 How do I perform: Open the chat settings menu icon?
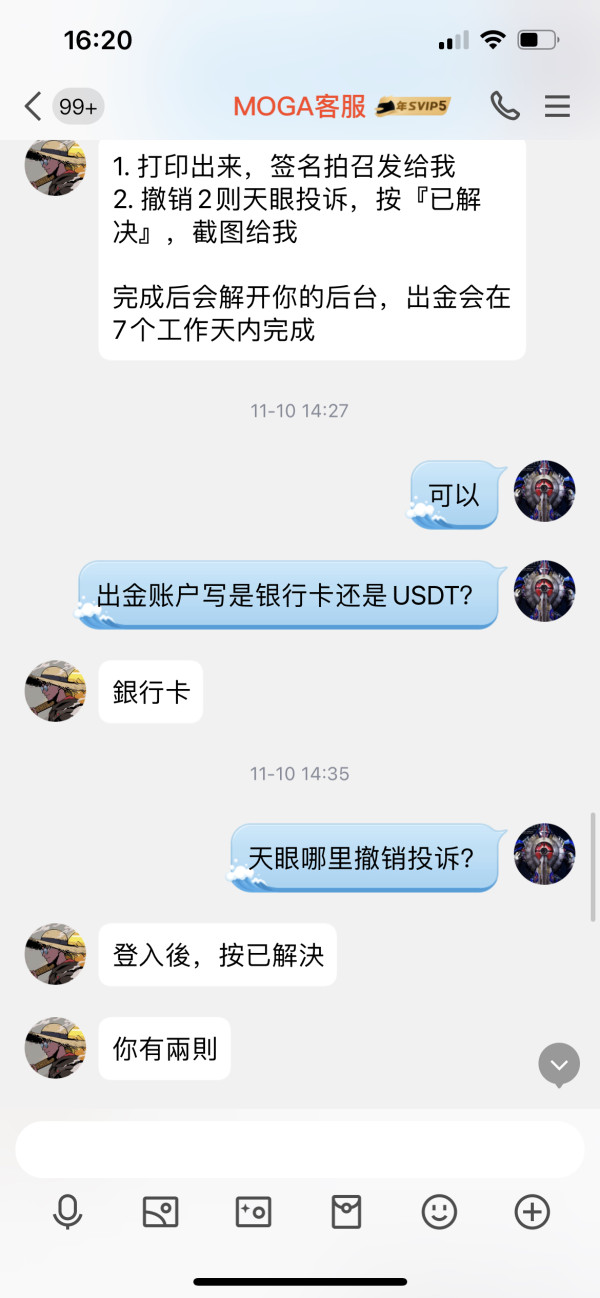click(x=557, y=106)
